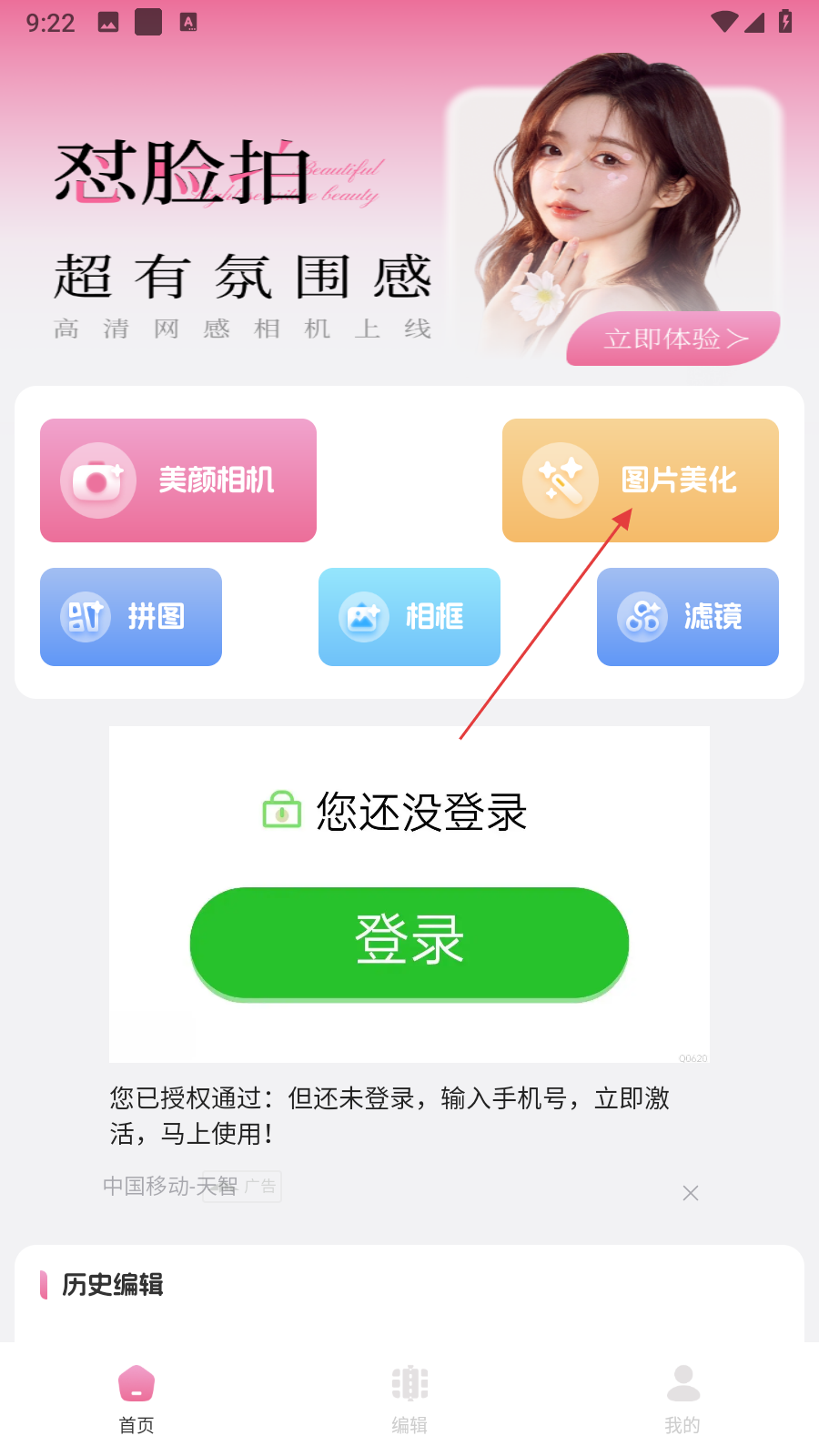Open the 滤镜 filter tool

pyautogui.click(x=688, y=617)
